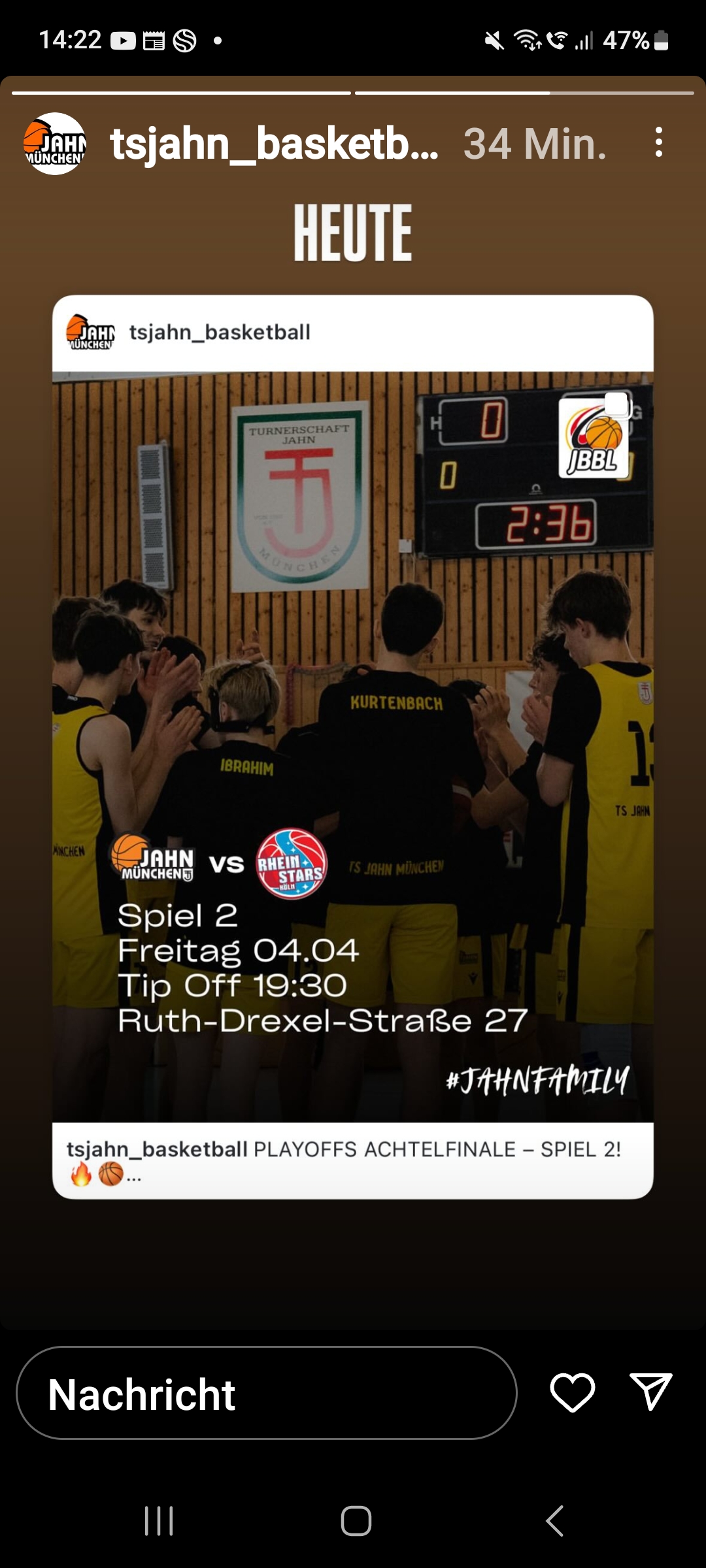
Task: Go to the Android home screen
Action: pos(356,1521)
